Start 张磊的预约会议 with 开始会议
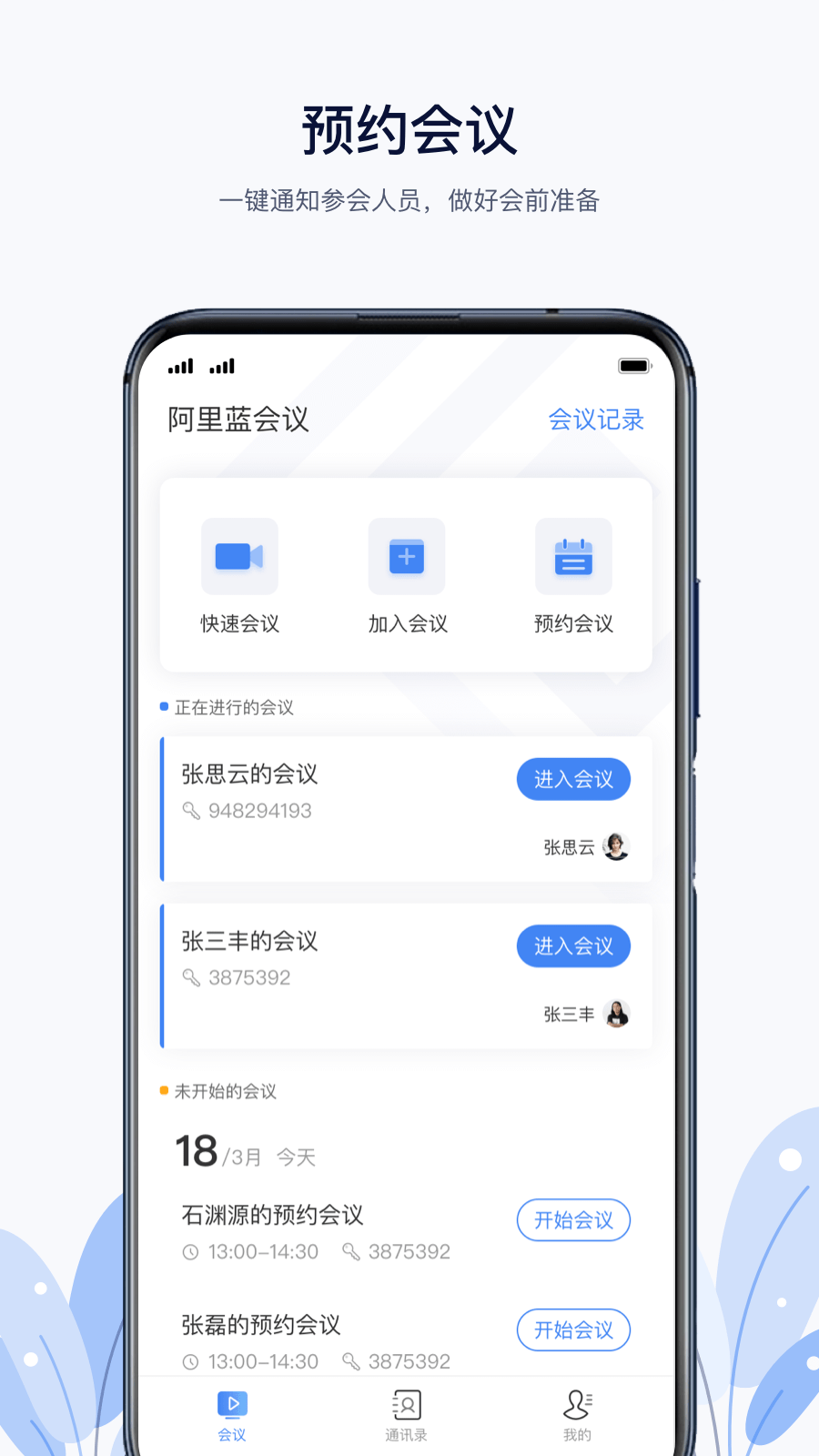819x1456 pixels. [573, 1330]
